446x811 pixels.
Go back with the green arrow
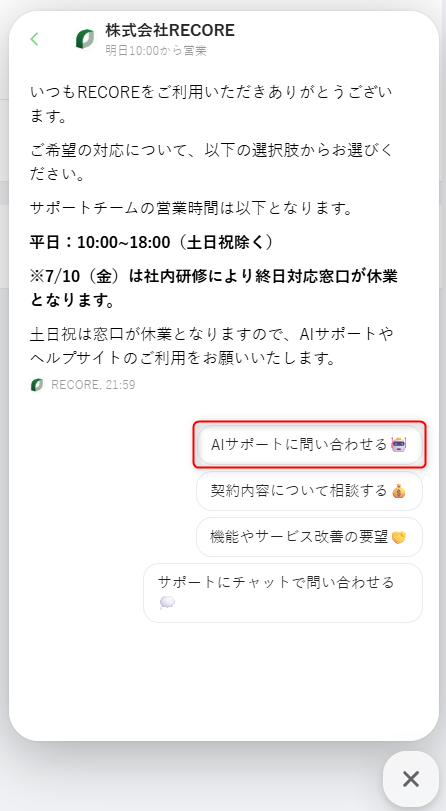click(35, 39)
